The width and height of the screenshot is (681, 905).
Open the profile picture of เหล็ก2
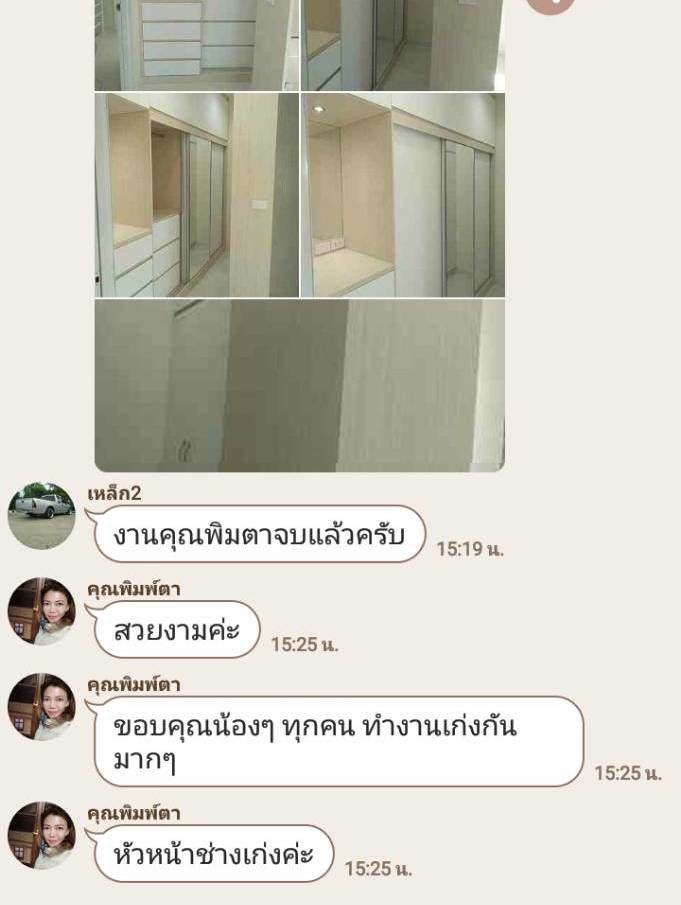click(x=42, y=516)
